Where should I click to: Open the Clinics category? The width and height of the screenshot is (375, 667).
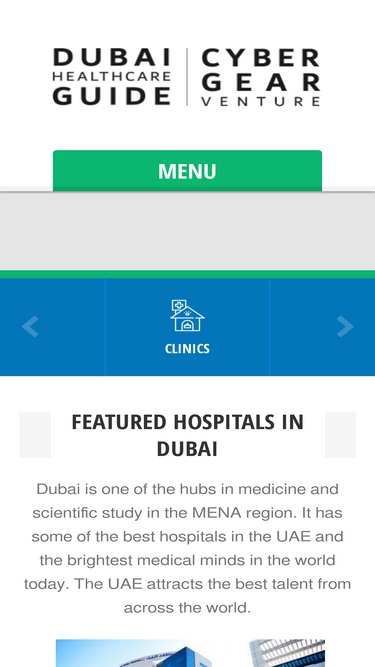click(x=187, y=327)
